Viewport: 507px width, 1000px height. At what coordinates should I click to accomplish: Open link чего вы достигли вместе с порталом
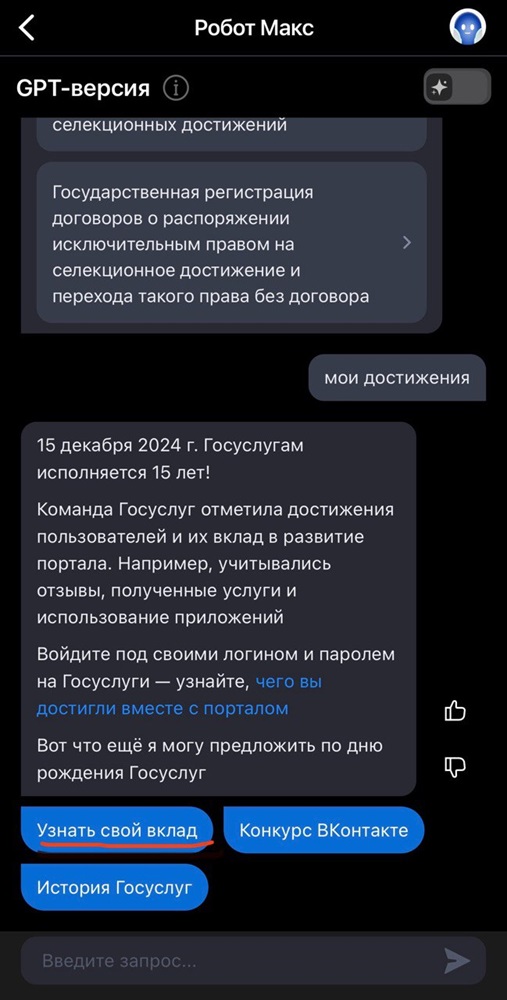[179, 695]
